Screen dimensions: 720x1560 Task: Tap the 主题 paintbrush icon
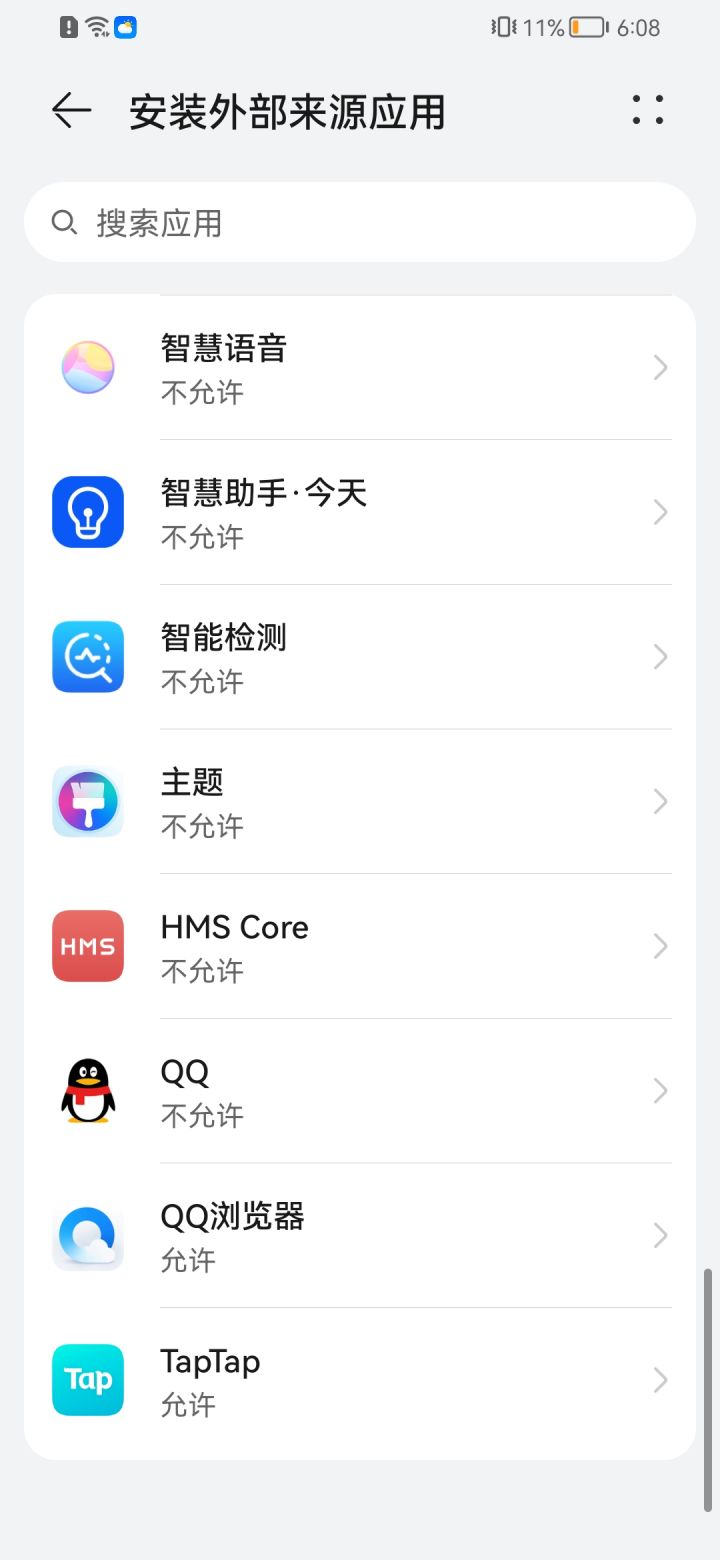coord(87,801)
